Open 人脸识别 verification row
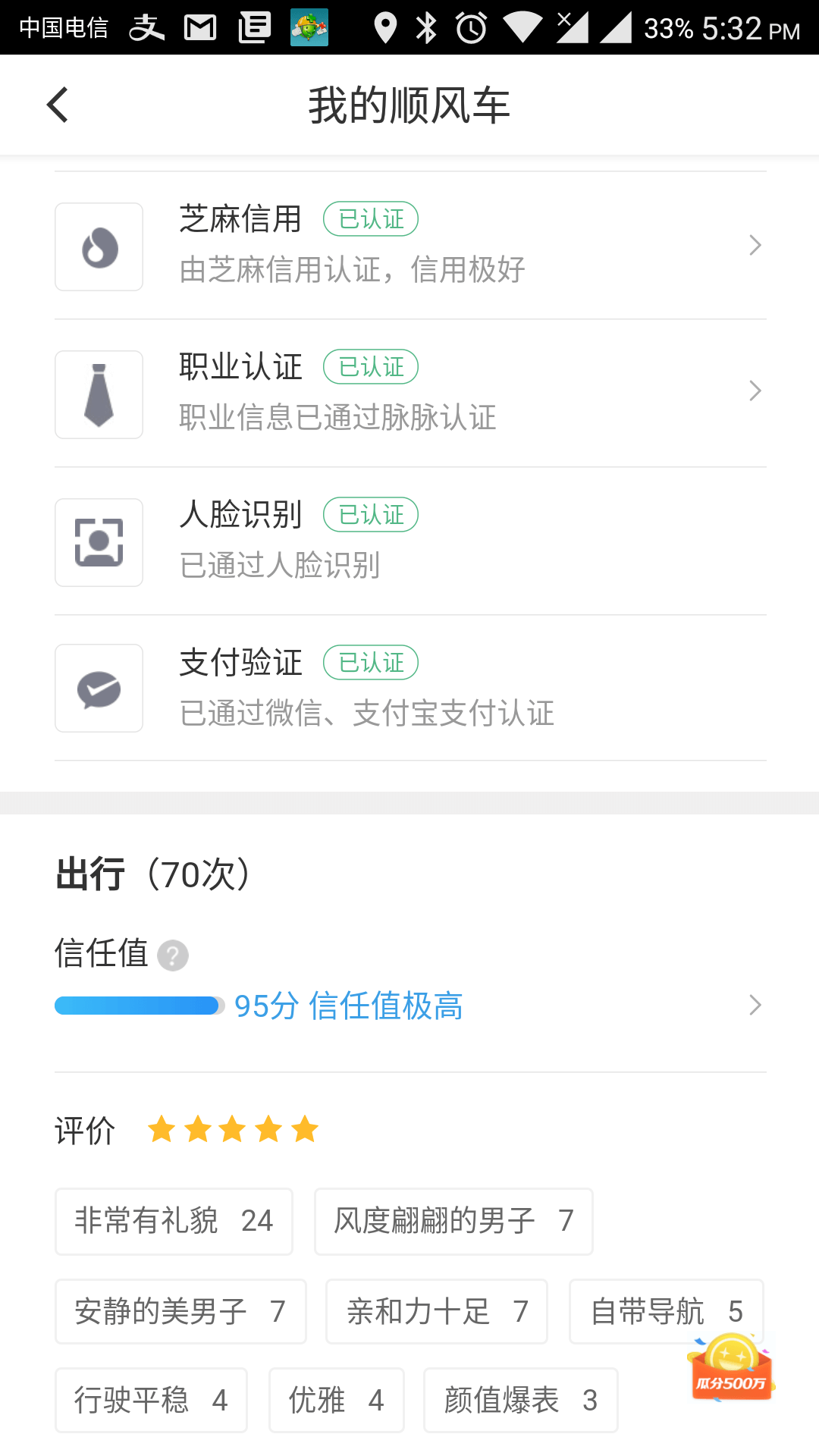Screen dimensions: 819x1456 point(410,541)
